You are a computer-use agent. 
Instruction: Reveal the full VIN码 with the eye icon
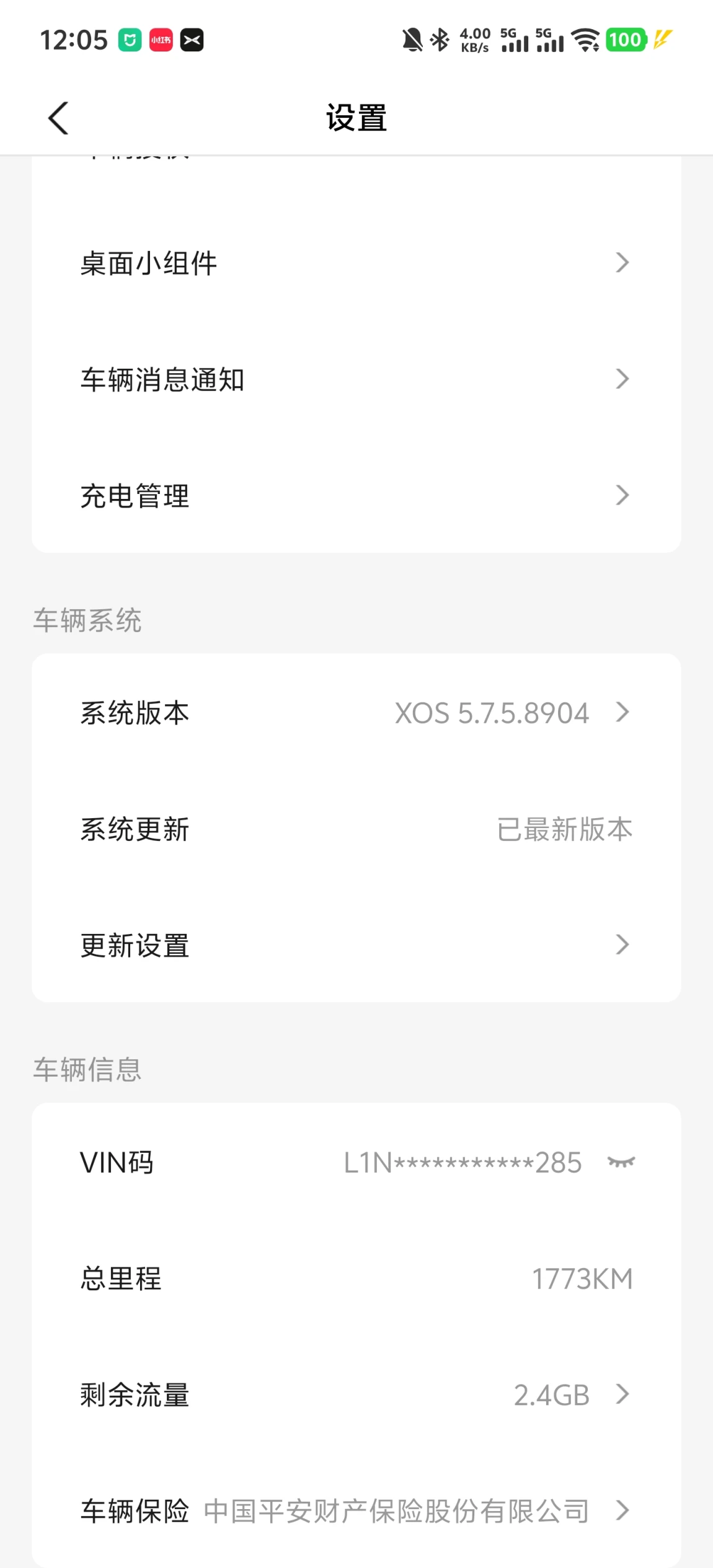pos(621,1162)
